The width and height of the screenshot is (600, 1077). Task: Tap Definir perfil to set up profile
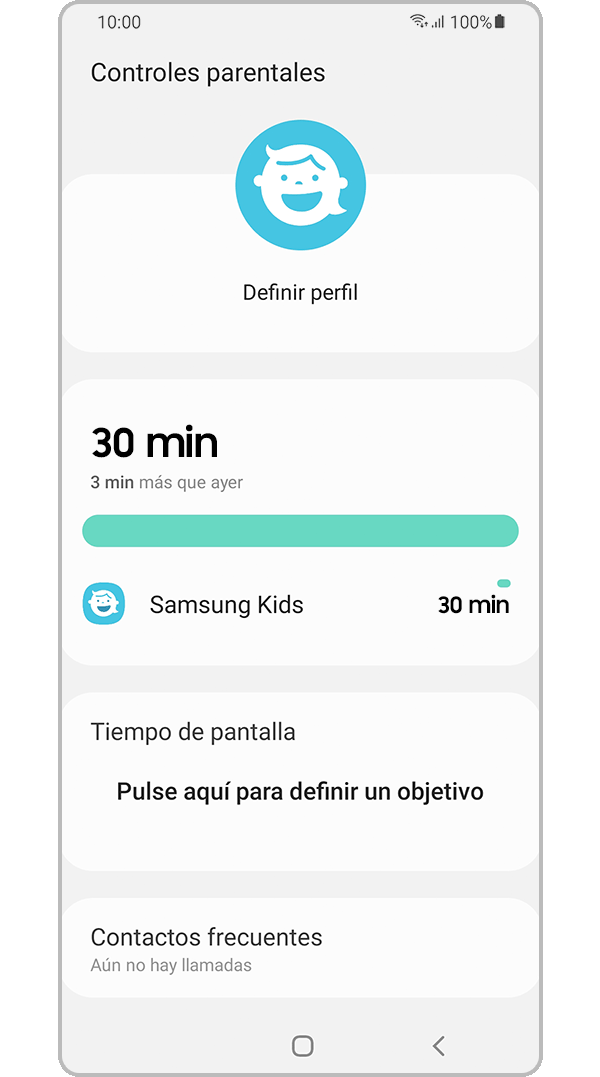tap(300, 293)
